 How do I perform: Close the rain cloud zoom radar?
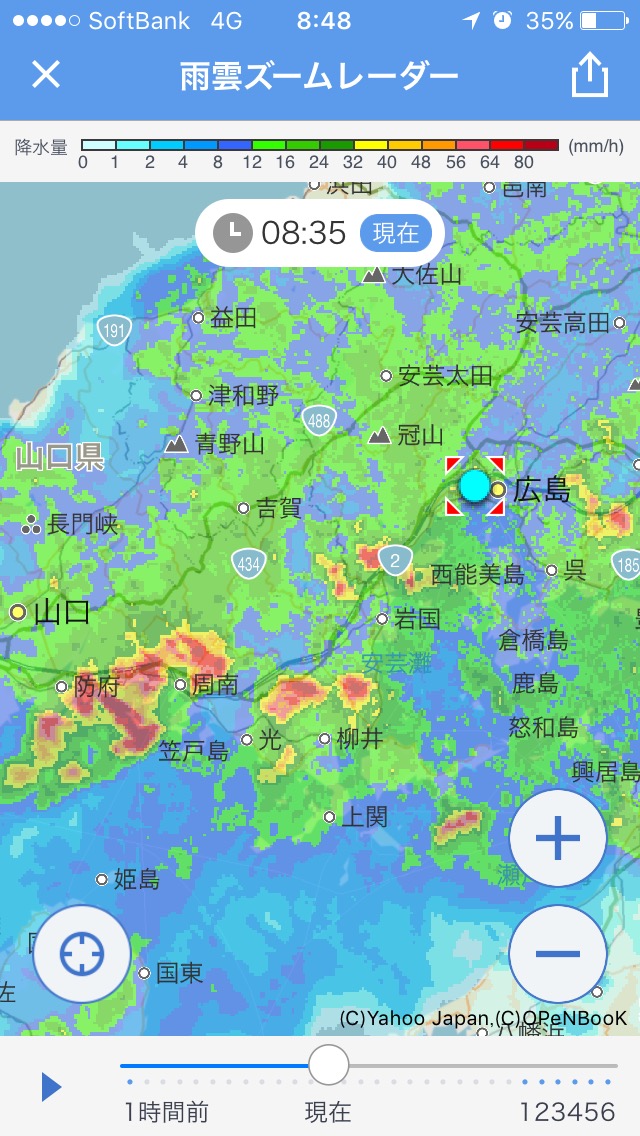[46, 74]
